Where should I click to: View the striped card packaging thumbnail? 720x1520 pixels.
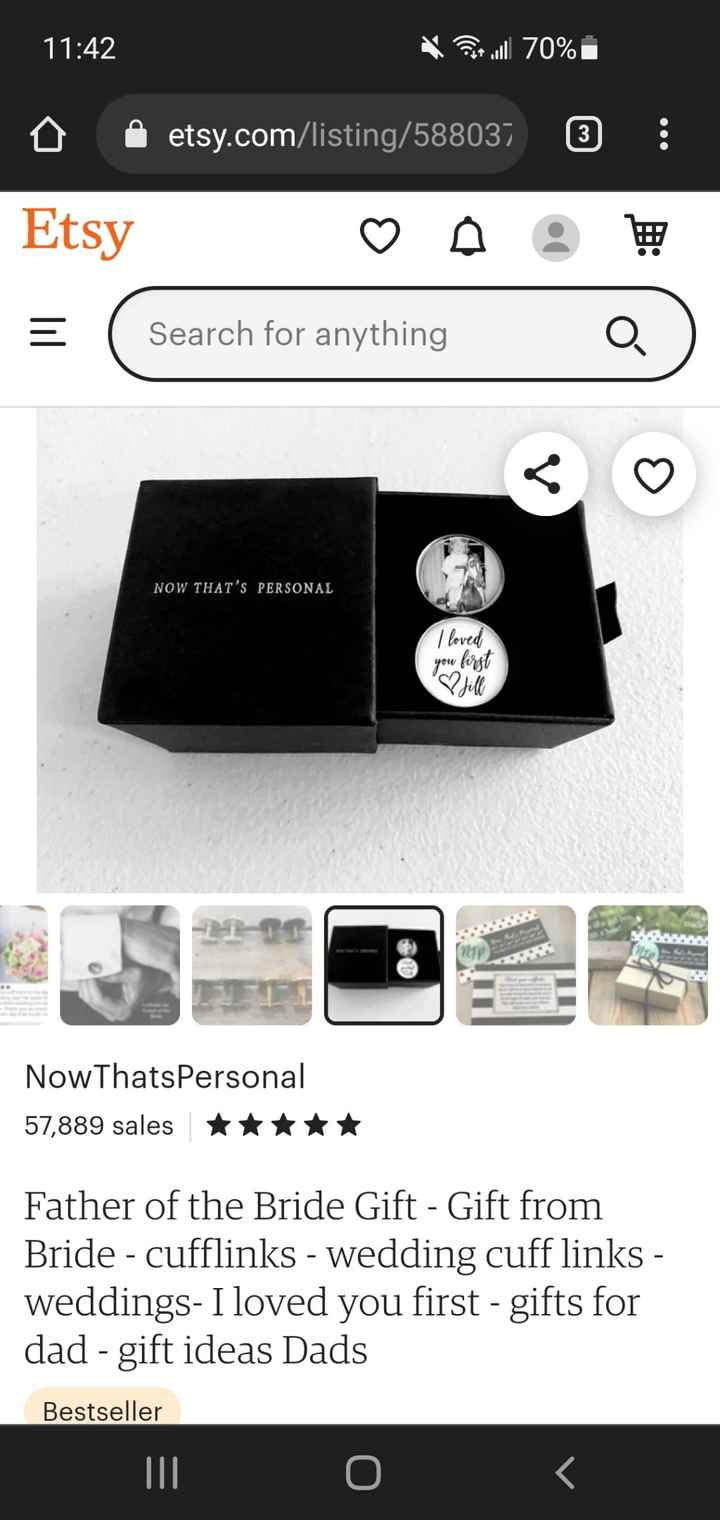tap(516, 965)
